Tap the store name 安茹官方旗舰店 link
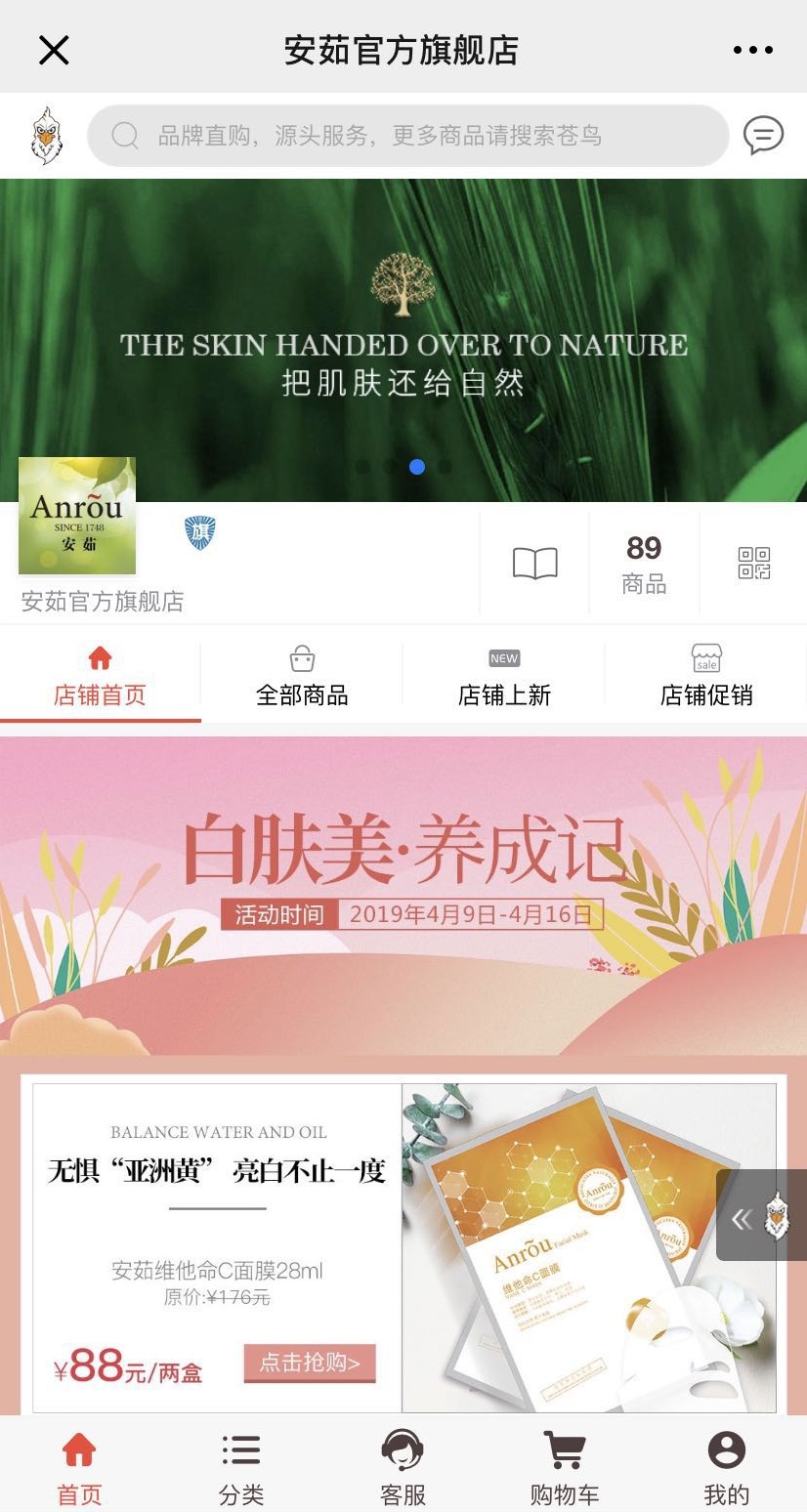The height and width of the screenshot is (1512, 807). pyautogui.click(x=102, y=602)
